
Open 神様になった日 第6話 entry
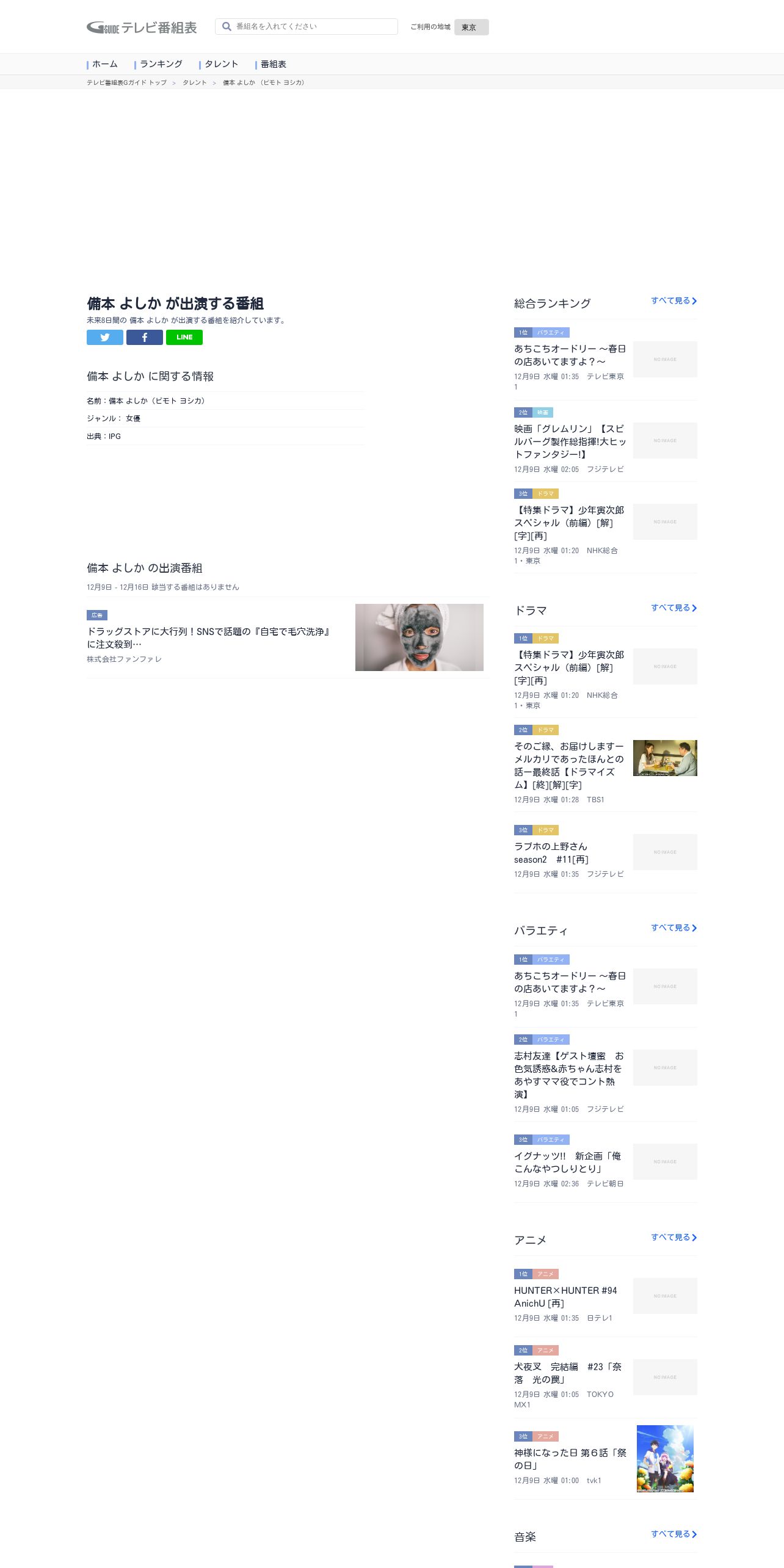(605, 1459)
